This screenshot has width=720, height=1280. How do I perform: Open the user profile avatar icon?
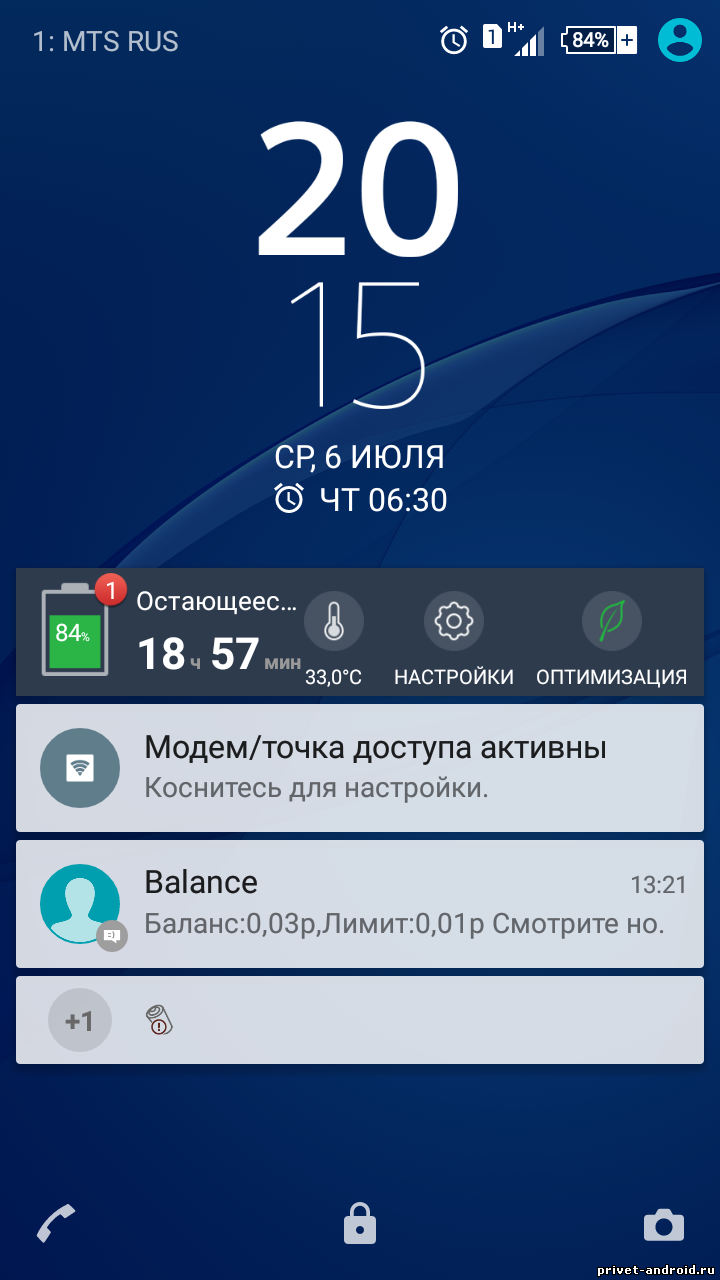click(680, 40)
